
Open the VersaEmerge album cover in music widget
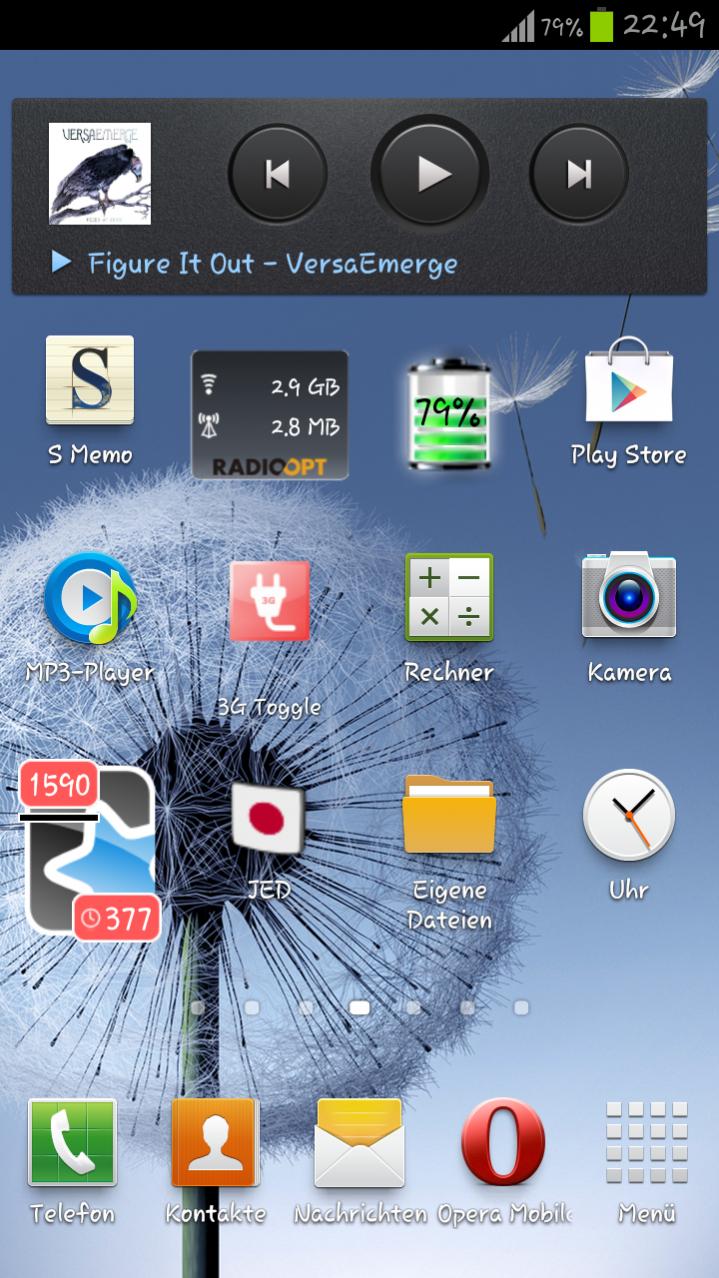tap(100, 174)
